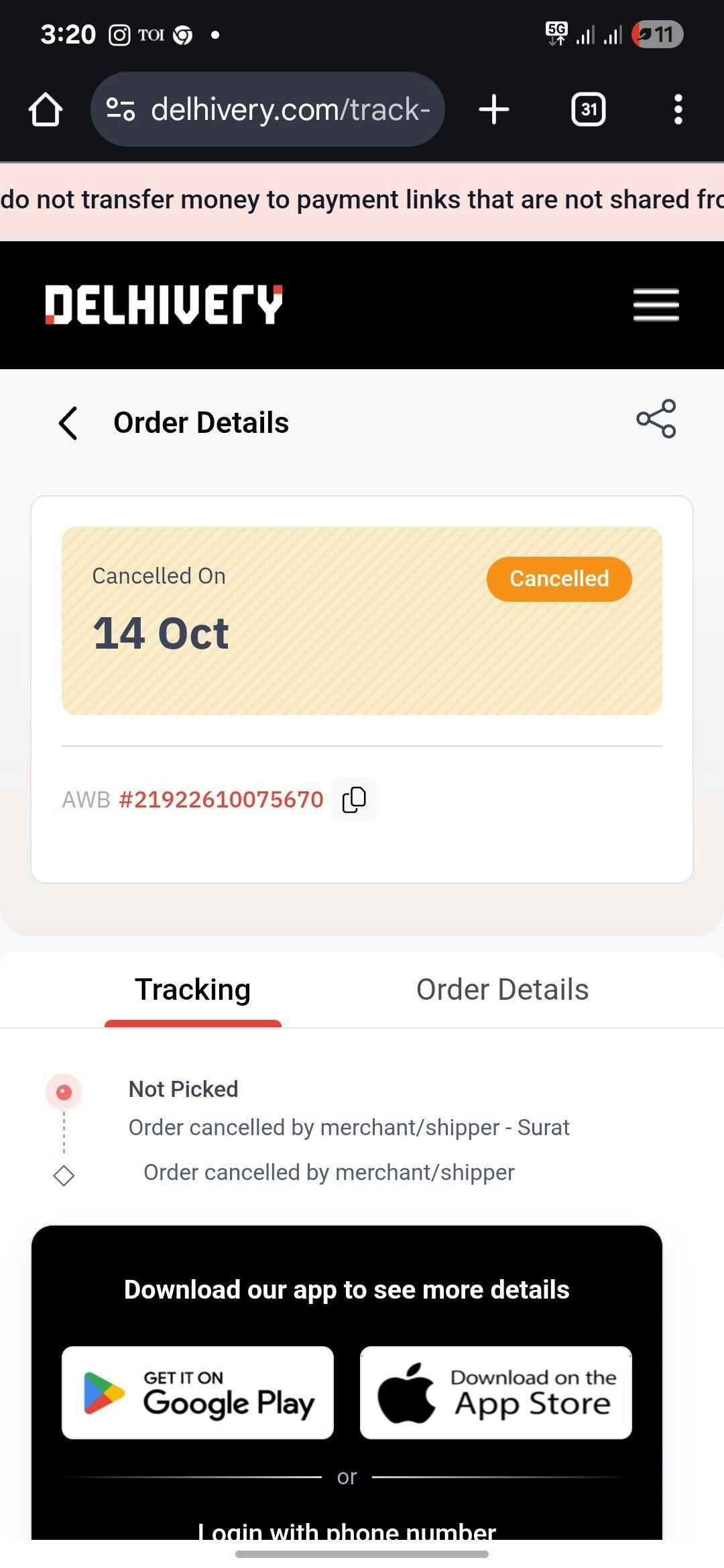View the open tabs switcher
The image size is (724, 1568).
pyautogui.click(x=588, y=109)
